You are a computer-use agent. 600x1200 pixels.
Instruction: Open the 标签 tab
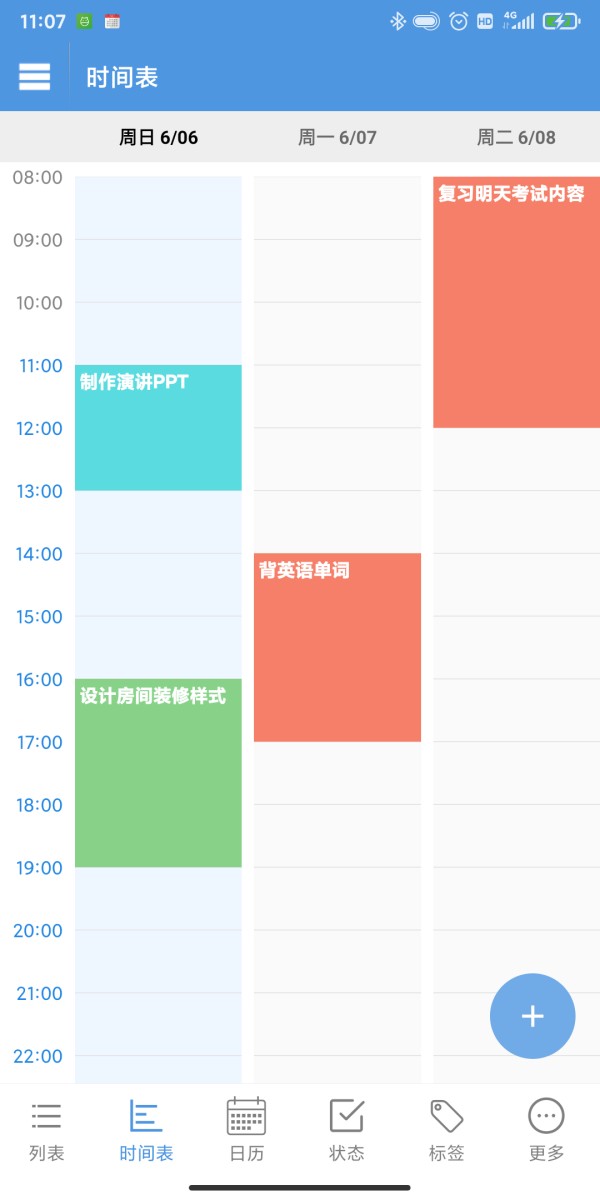pos(446,1132)
